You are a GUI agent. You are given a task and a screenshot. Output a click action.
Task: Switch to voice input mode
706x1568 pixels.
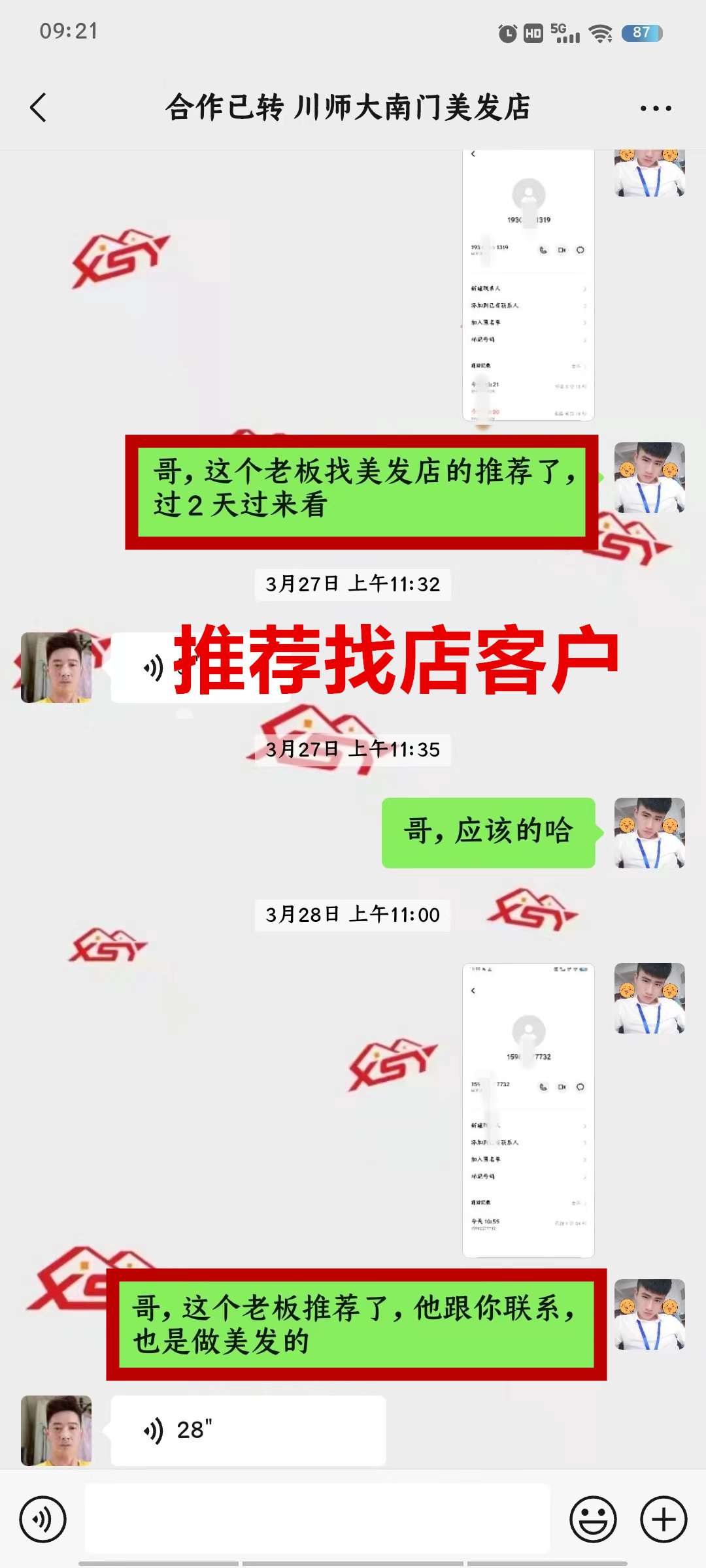click(43, 1519)
